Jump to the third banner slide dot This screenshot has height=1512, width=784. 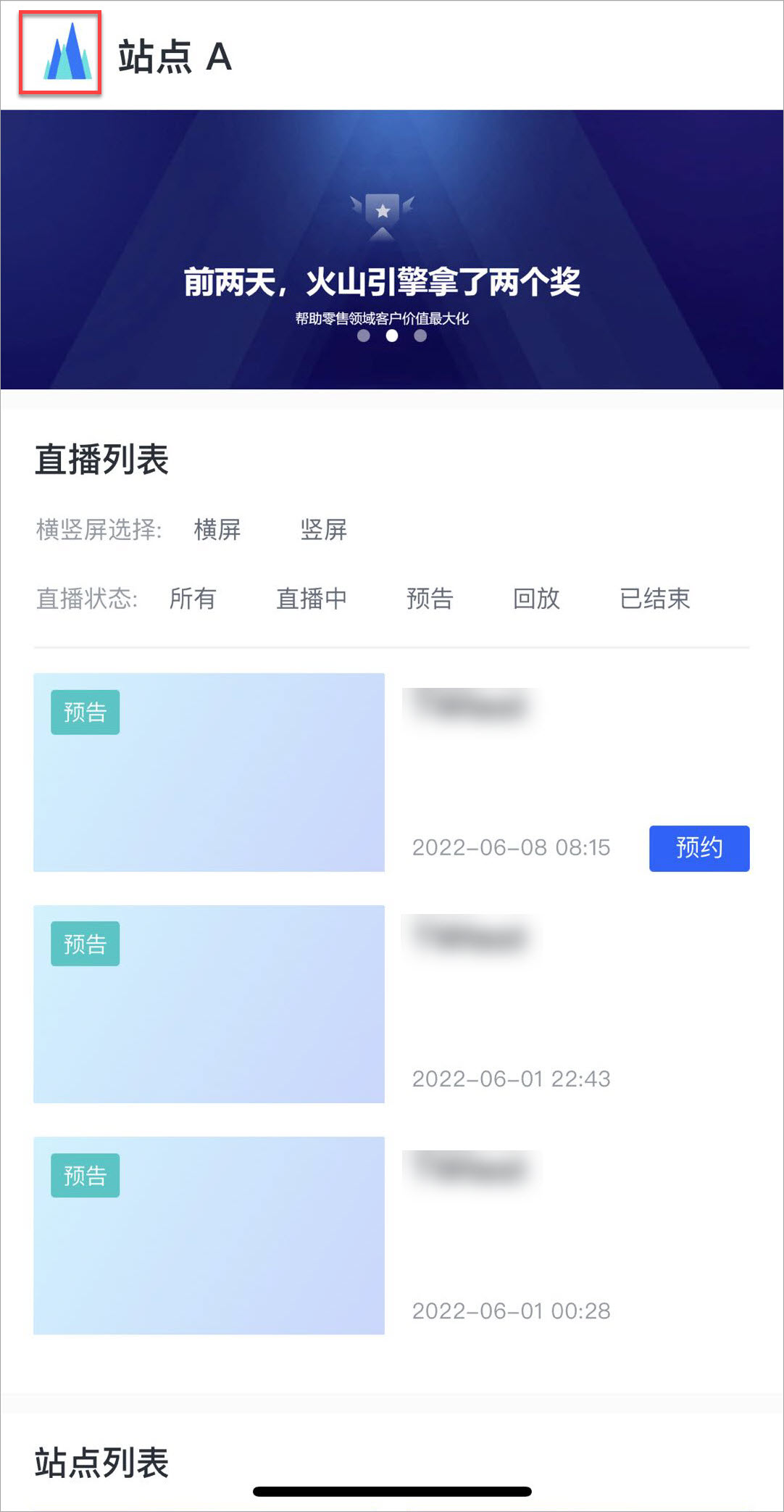pyautogui.click(x=420, y=336)
